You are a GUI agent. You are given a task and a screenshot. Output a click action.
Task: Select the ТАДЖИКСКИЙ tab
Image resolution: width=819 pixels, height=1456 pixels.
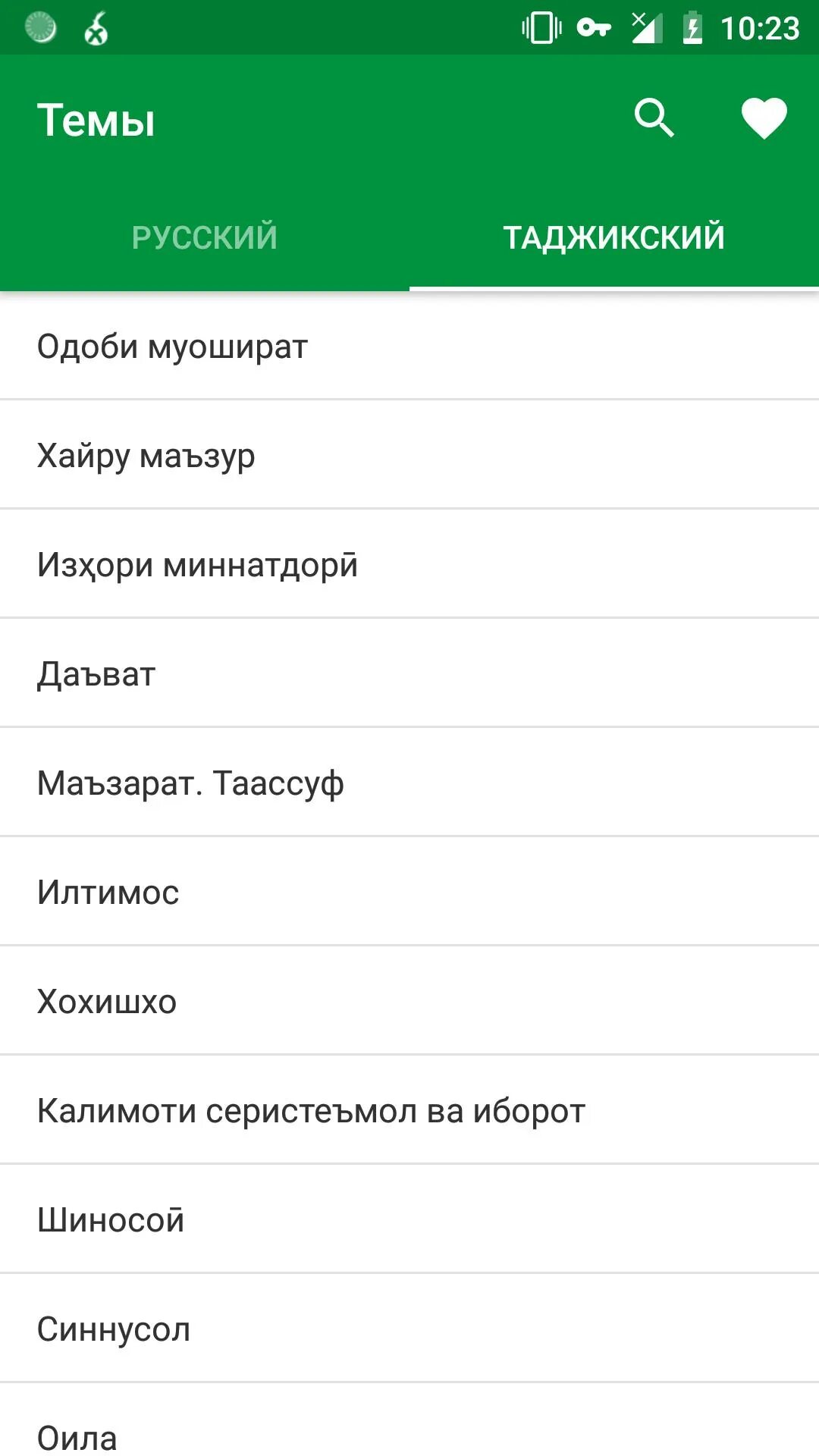[614, 237]
